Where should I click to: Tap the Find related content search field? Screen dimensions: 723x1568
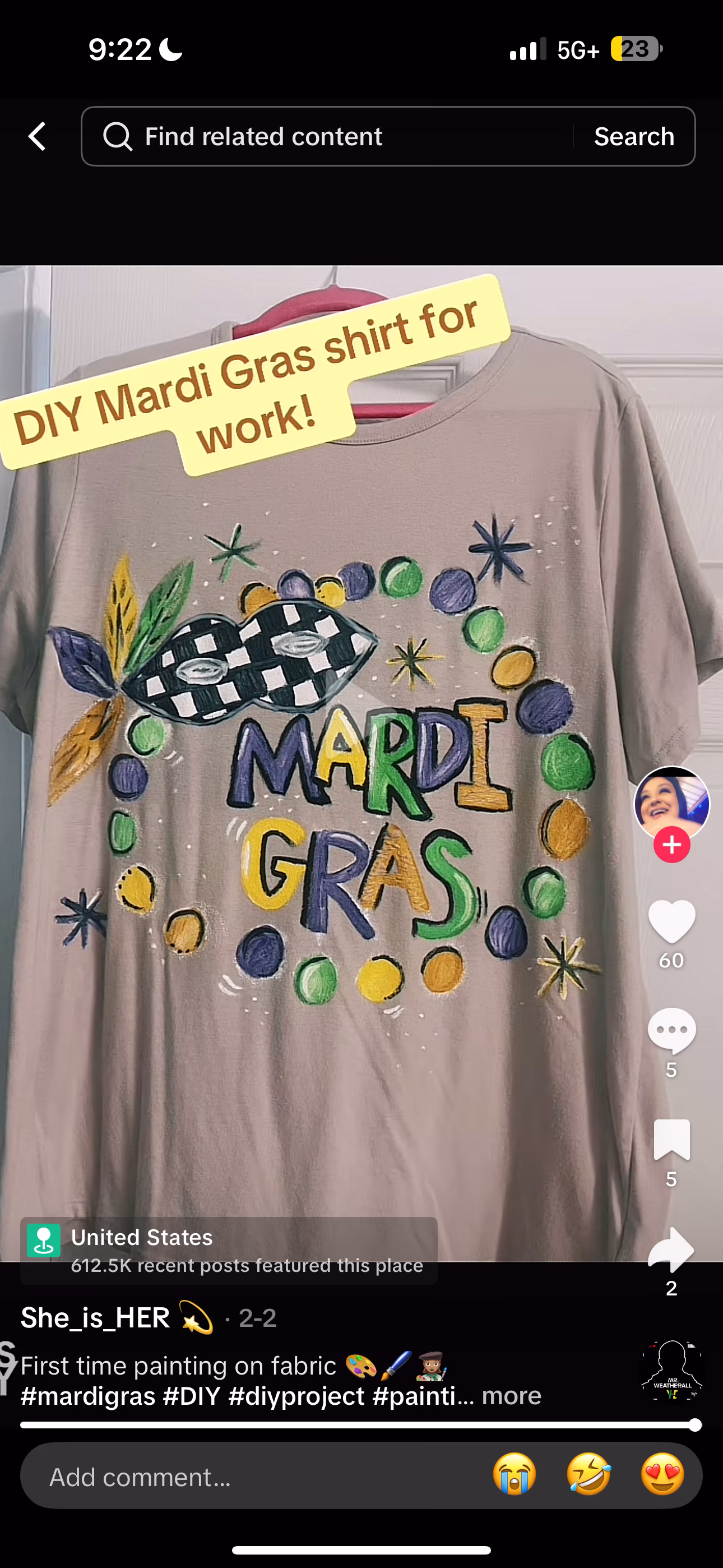[328, 136]
